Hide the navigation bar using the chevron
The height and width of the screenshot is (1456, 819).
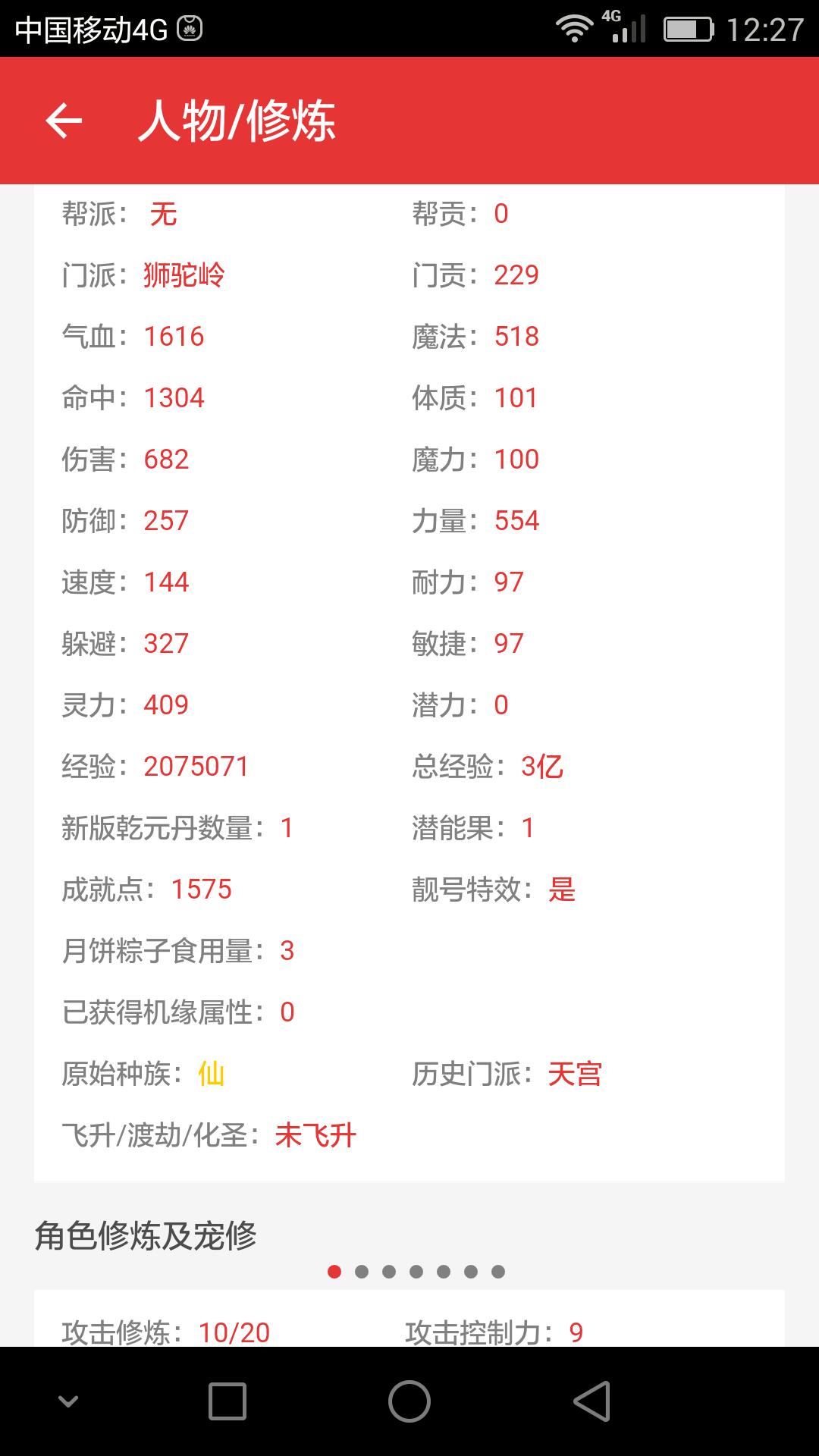coord(68,1401)
